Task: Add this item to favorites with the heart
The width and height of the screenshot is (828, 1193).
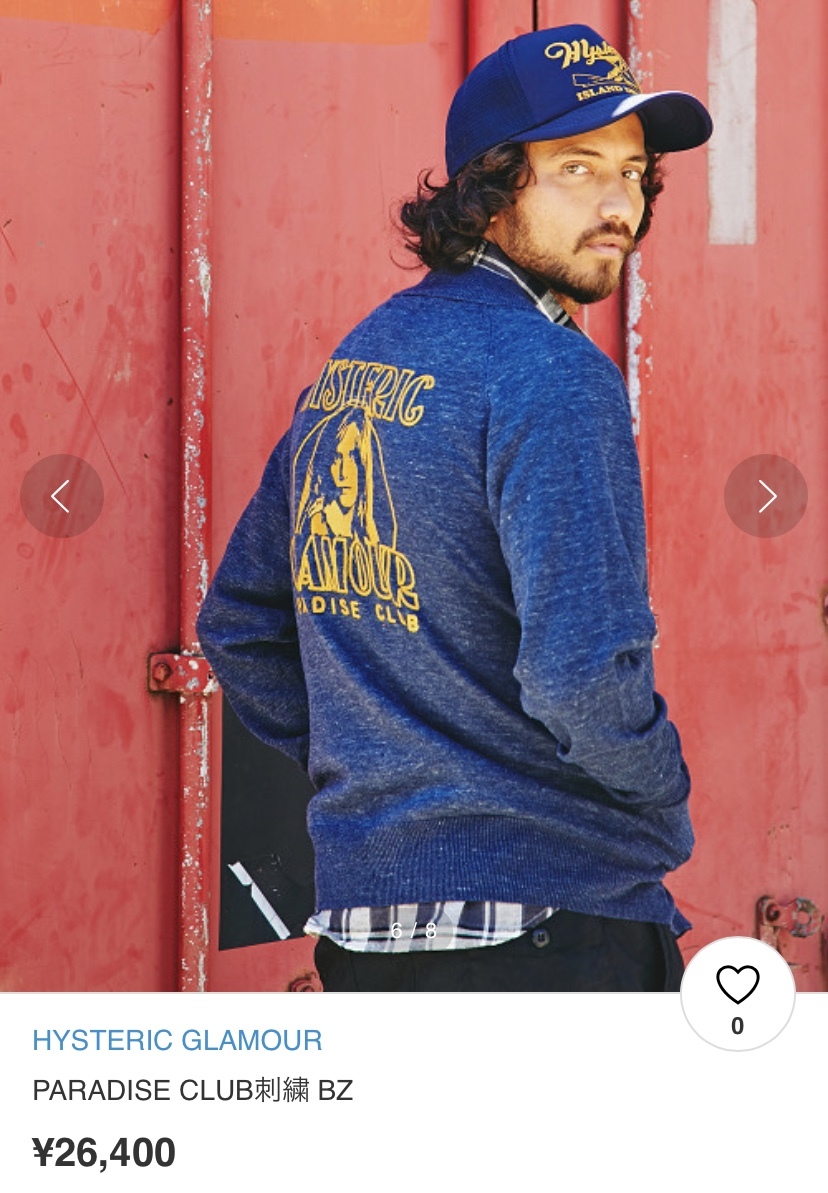Action: coord(738,994)
